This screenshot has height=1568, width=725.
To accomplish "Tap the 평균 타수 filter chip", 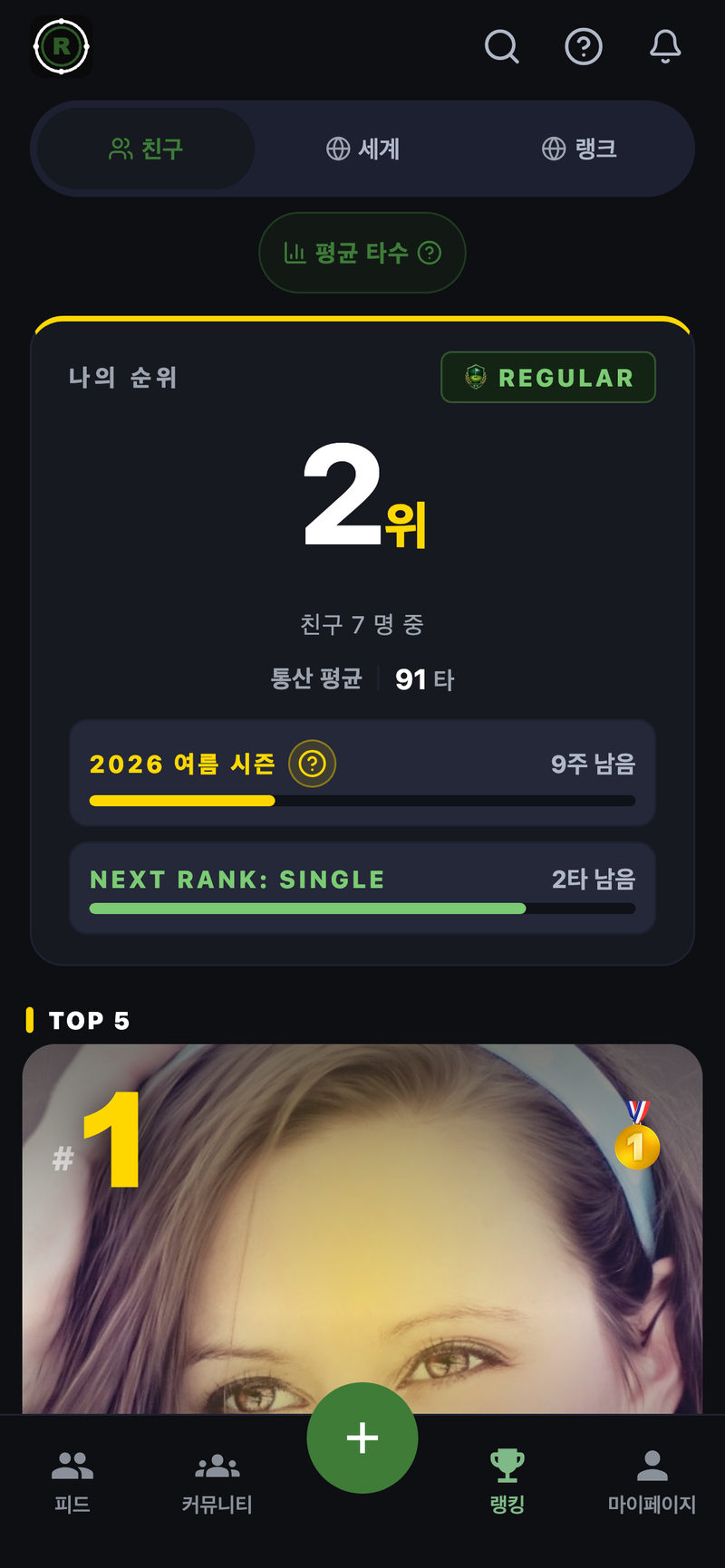I will [362, 253].
